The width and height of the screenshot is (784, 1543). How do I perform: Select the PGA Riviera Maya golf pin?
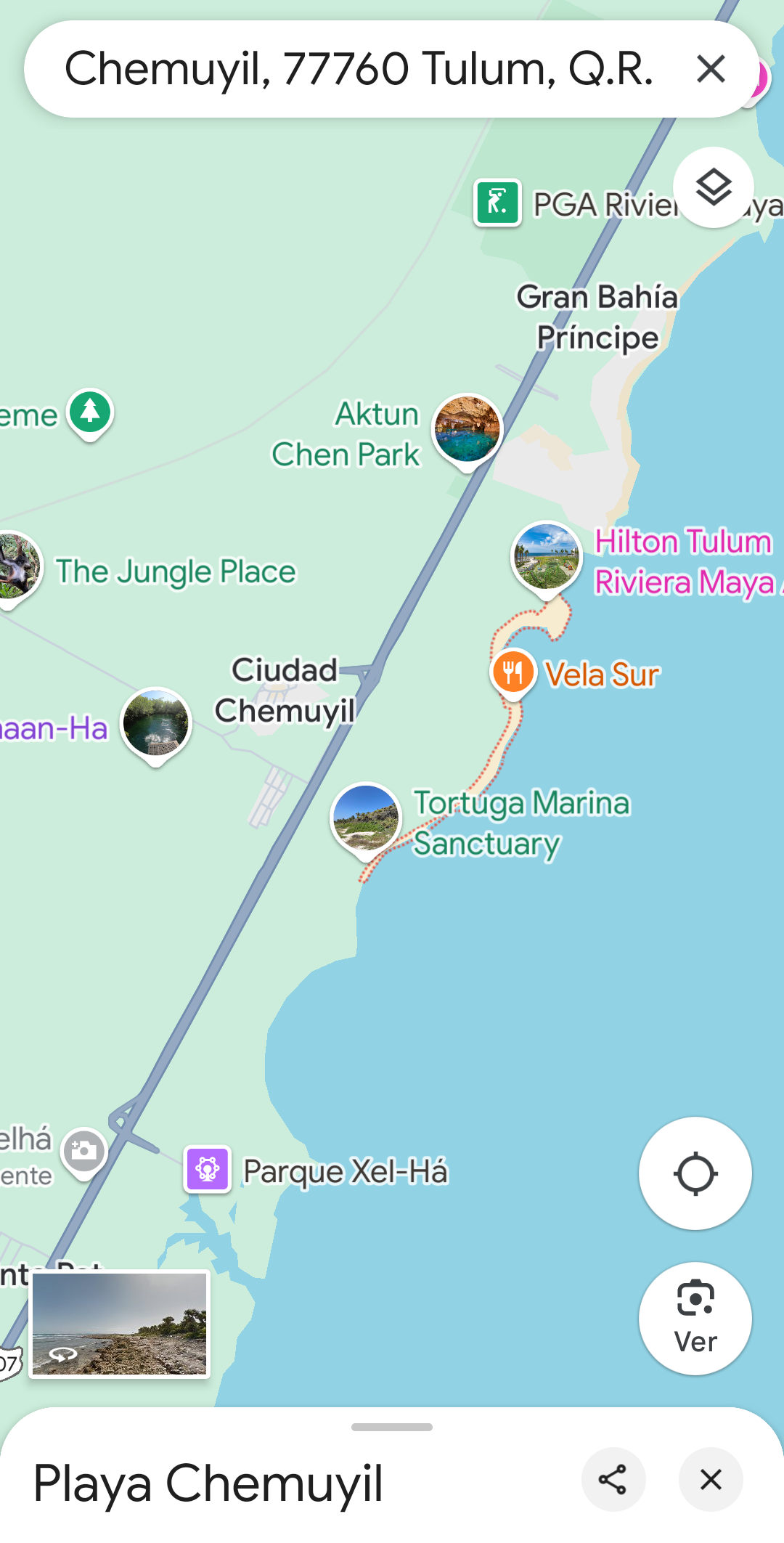pyautogui.click(x=497, y=203)
